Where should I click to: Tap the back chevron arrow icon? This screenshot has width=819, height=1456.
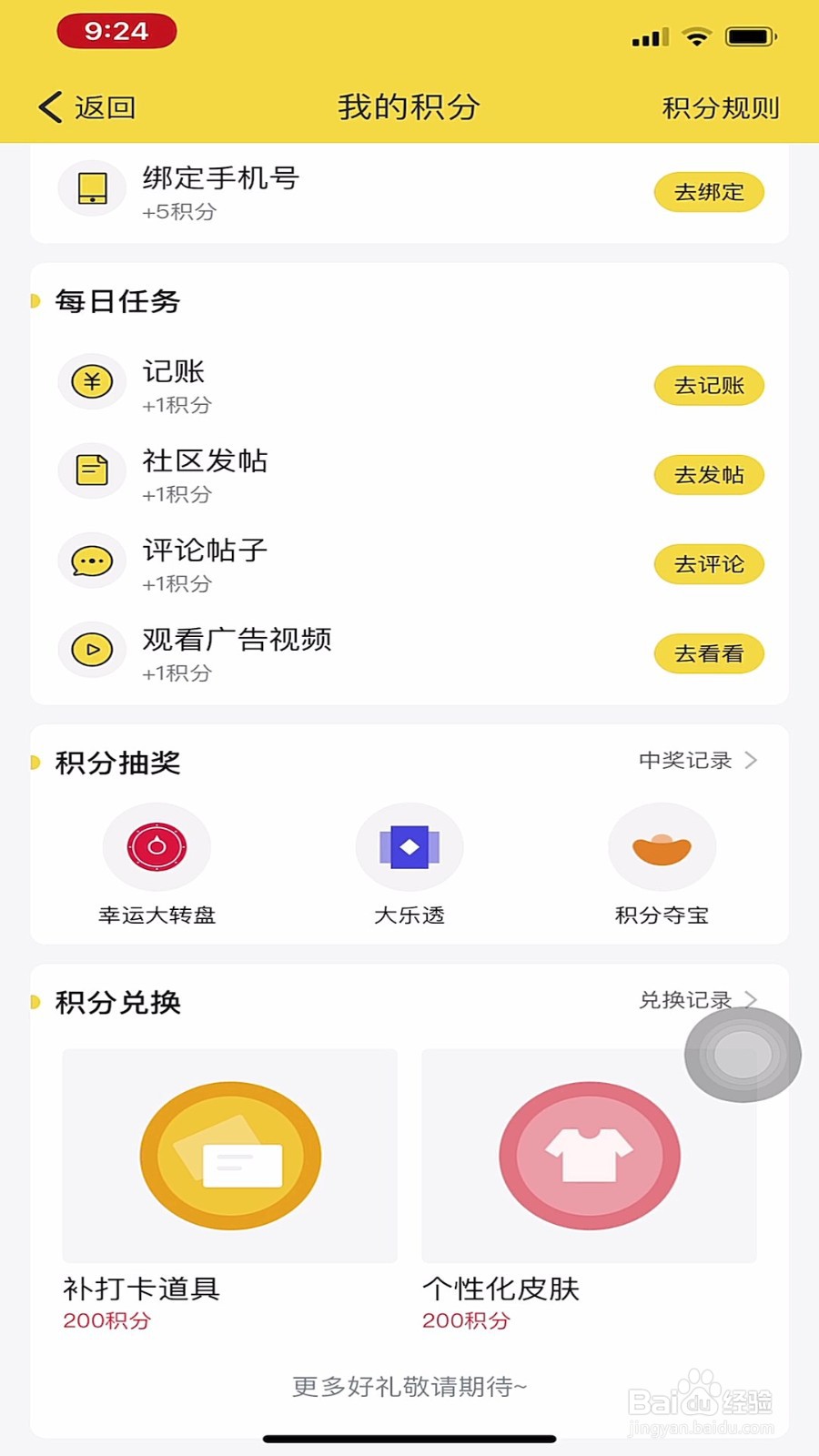50,106
